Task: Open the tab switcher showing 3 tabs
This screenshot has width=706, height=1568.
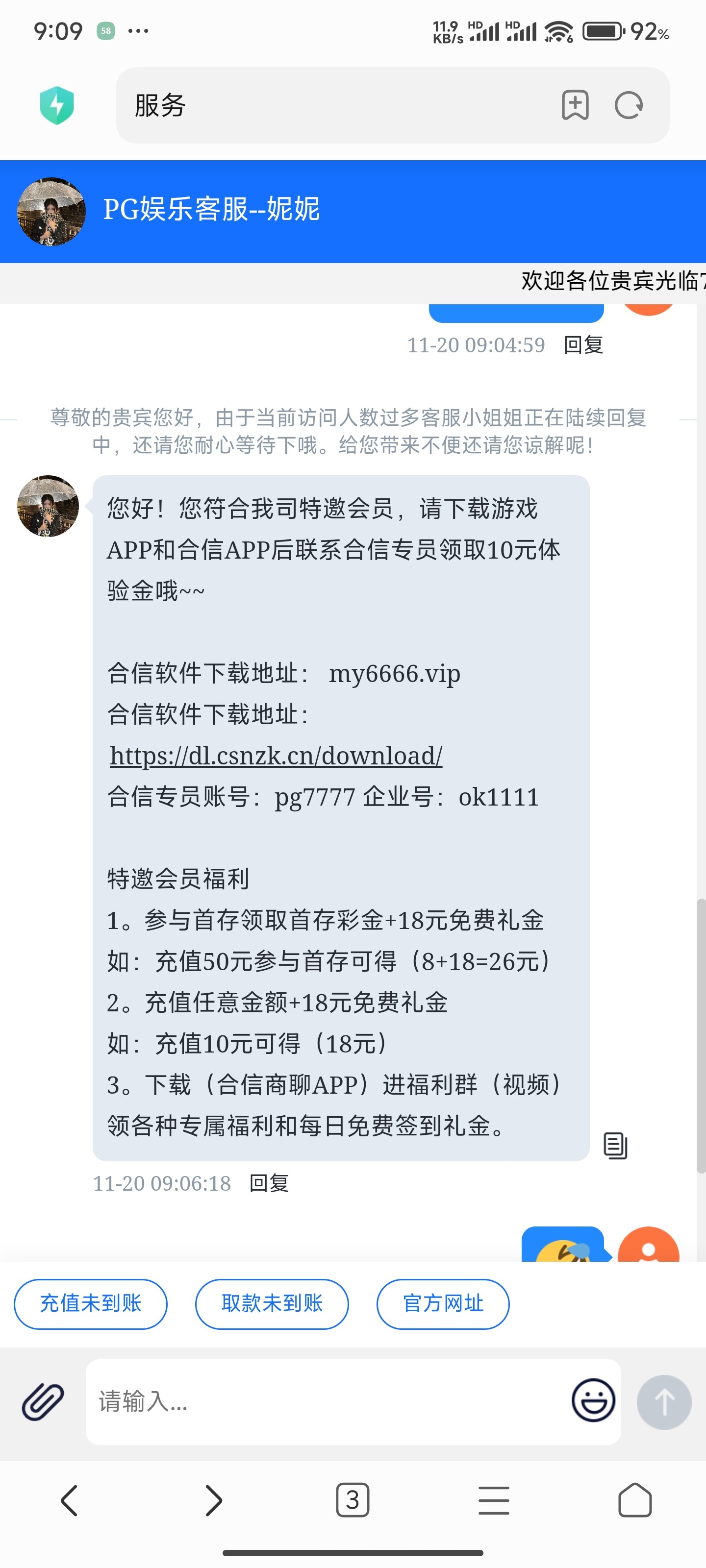Action: (x=353, y=1500)
